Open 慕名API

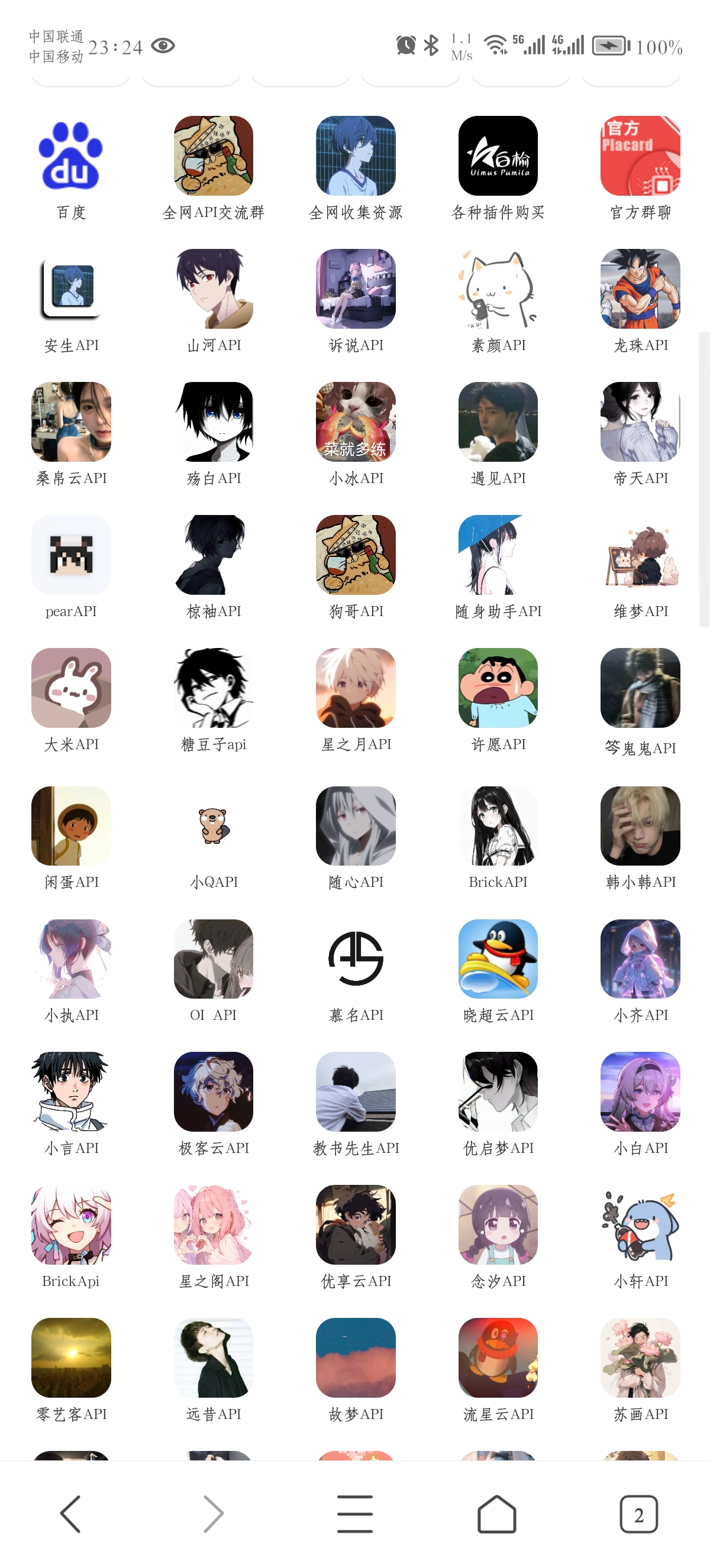pos(356,958)
